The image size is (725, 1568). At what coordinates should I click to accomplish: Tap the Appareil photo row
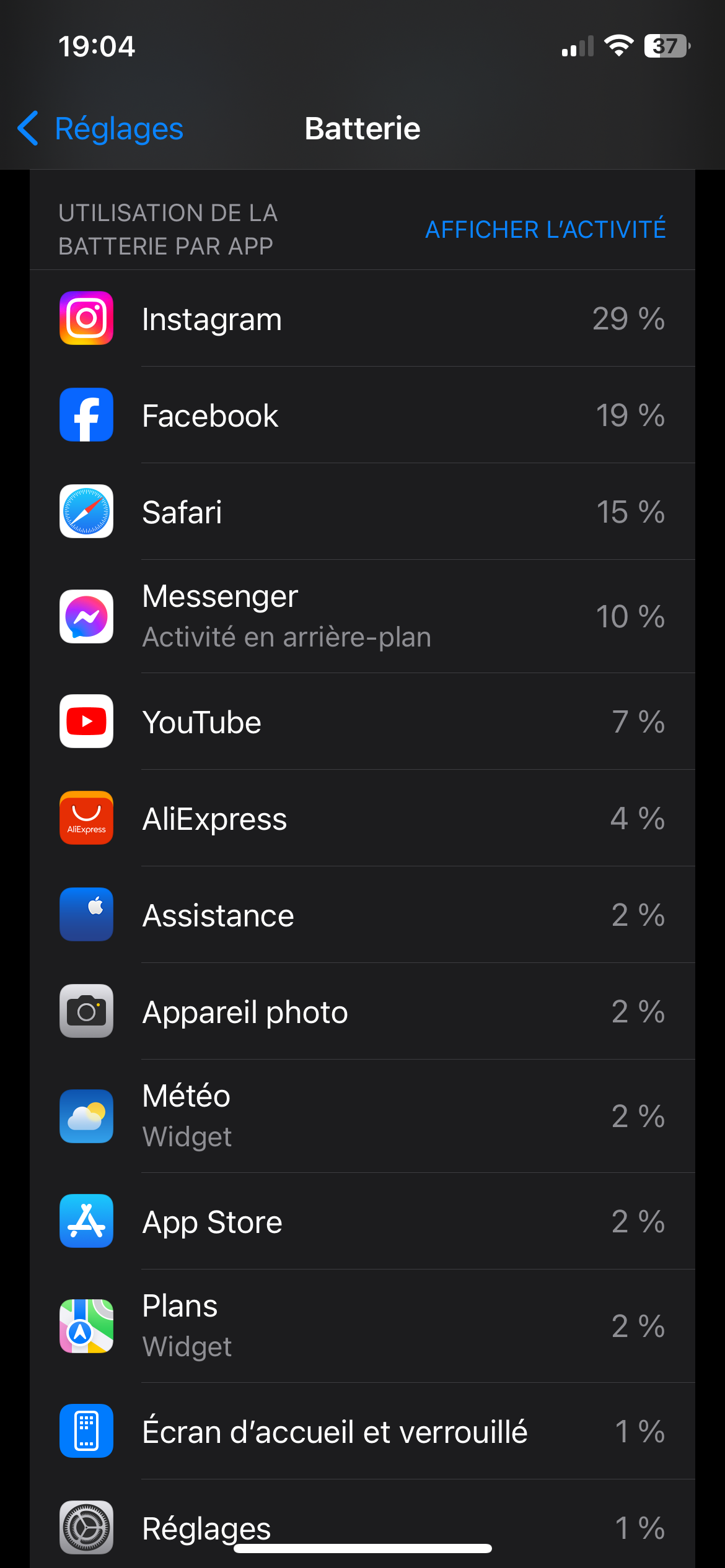tap(362, 1012)
